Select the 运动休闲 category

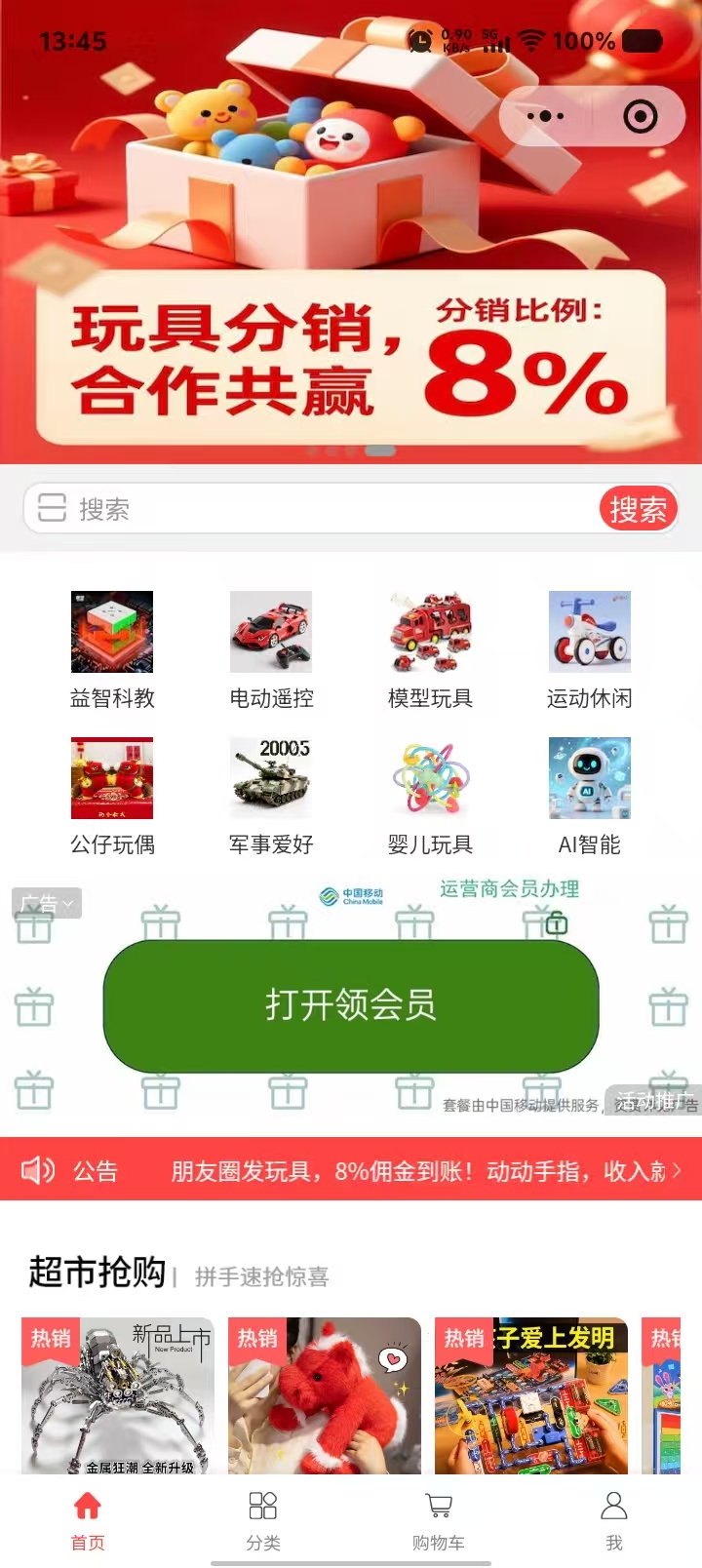tap(589, 648)
